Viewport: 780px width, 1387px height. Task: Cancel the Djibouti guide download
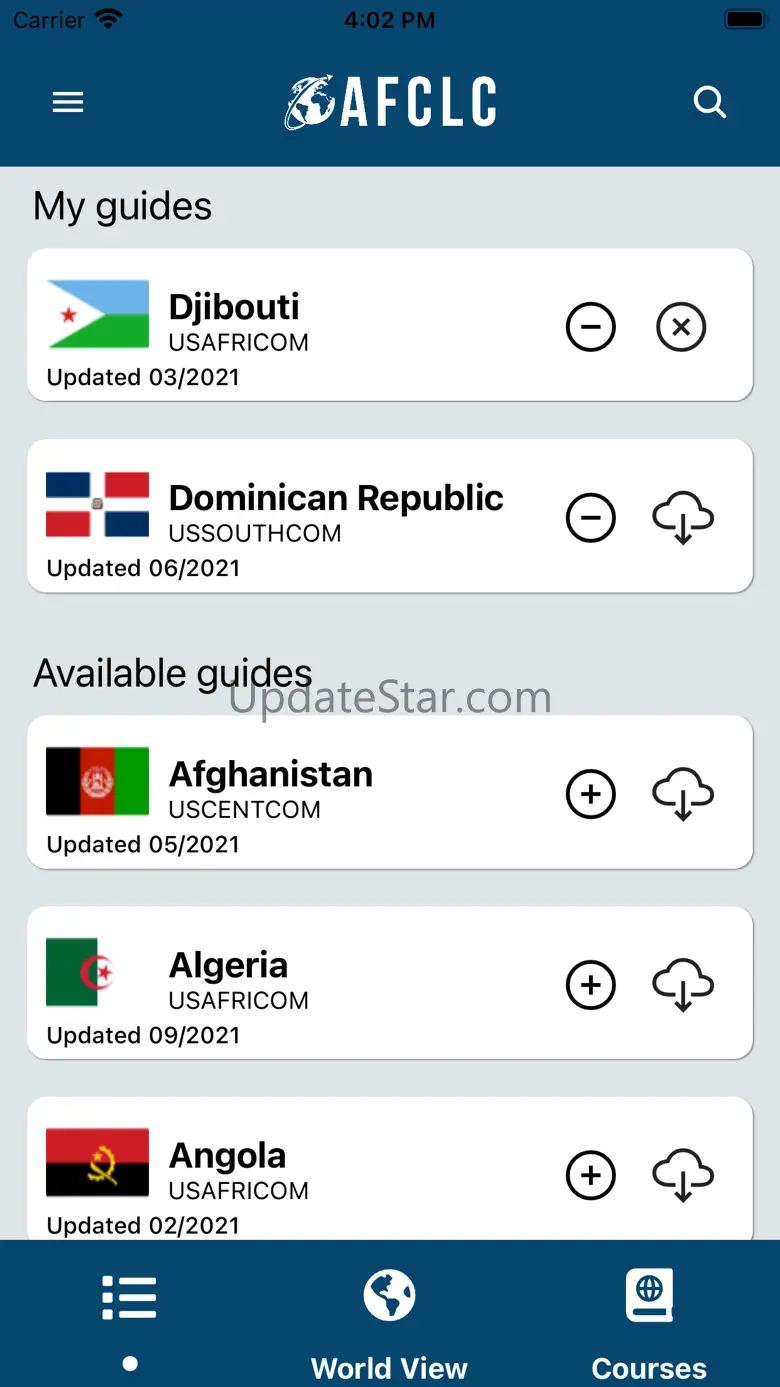coord(681,327)
